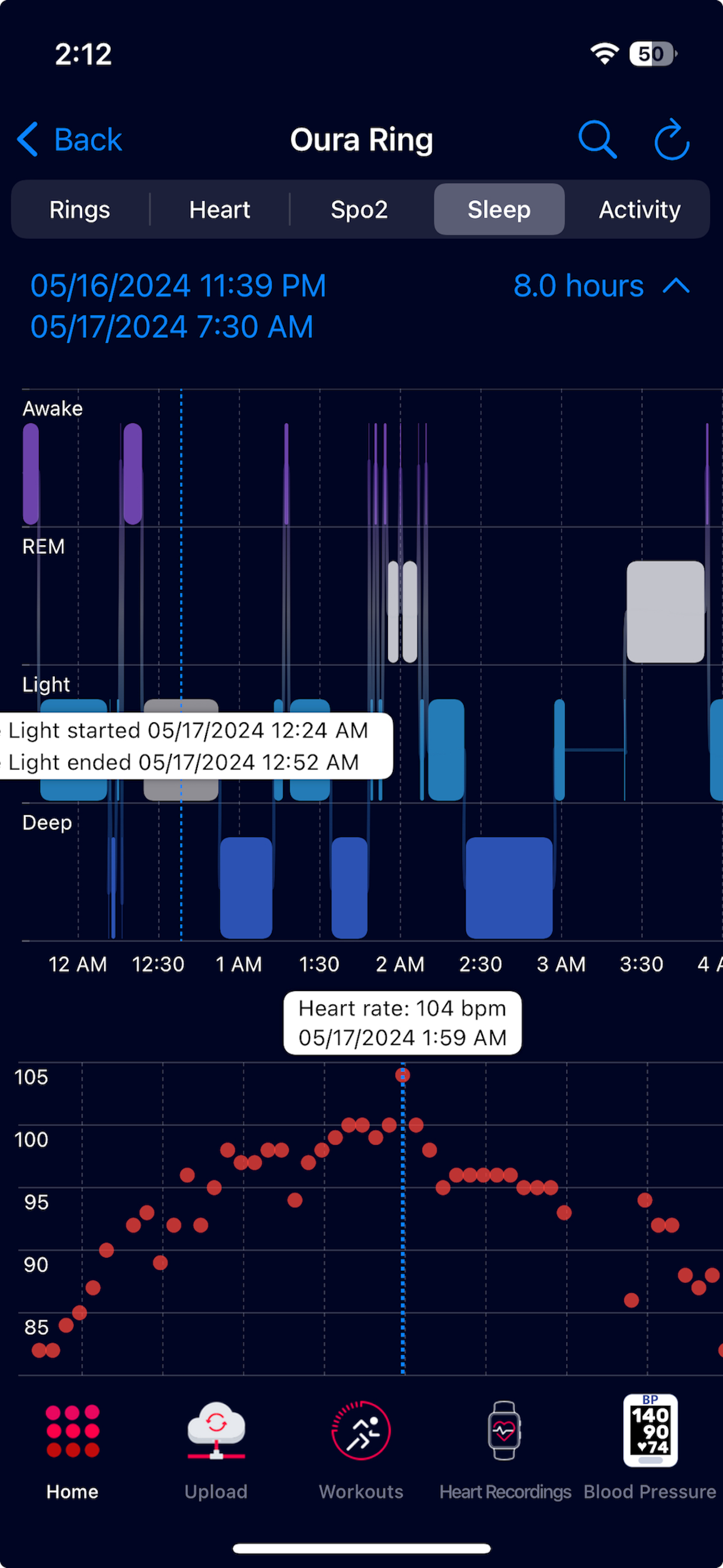Open the Heart Recordings watch icon
Image resolution: width=723 pixels, height=1568 pixels.
click(504, 1432)
